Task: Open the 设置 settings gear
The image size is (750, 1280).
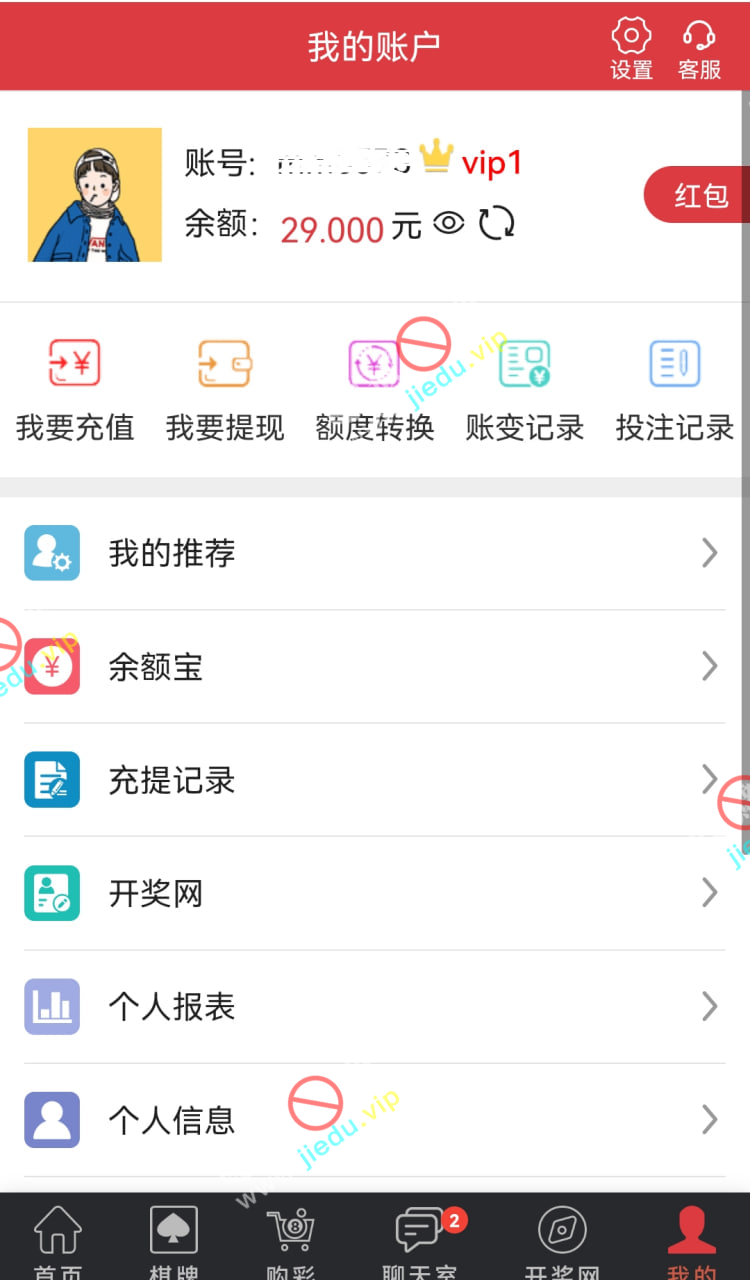Action: pyautogui.click(x=631, y=48)
